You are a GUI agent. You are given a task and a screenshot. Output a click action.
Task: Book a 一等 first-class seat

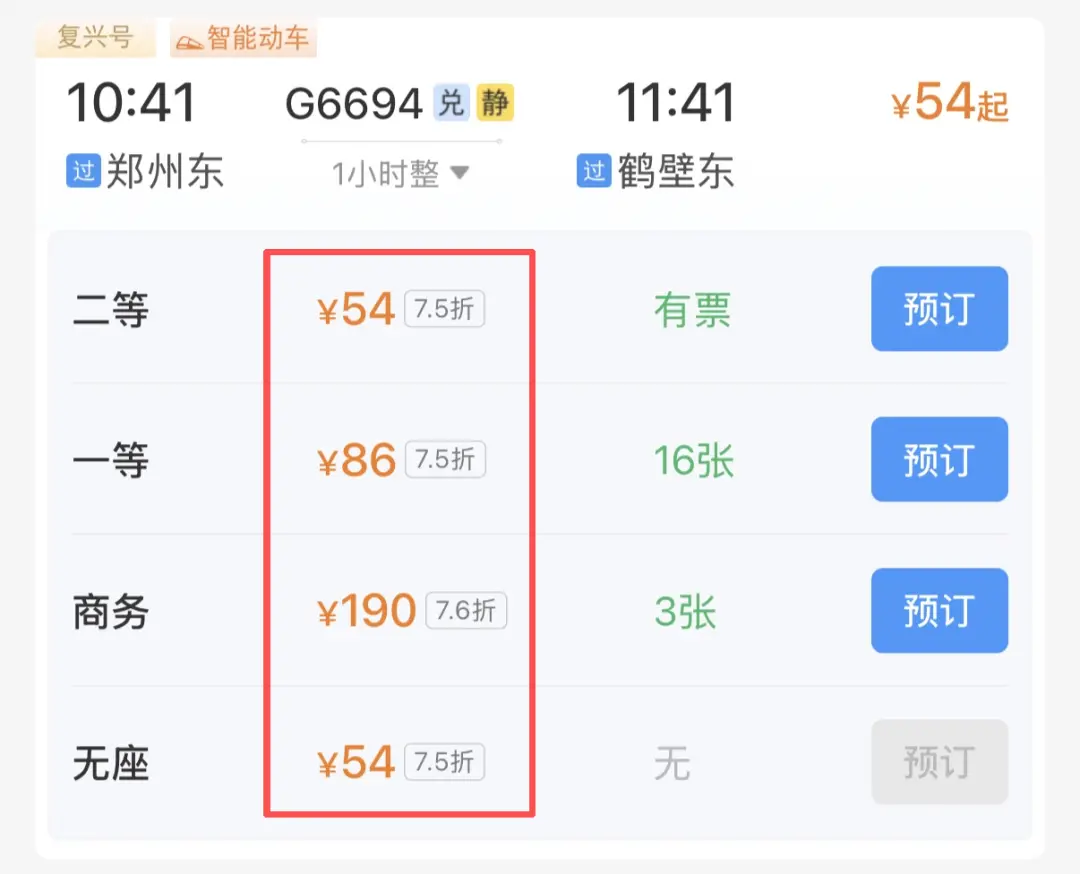[938, 460]
